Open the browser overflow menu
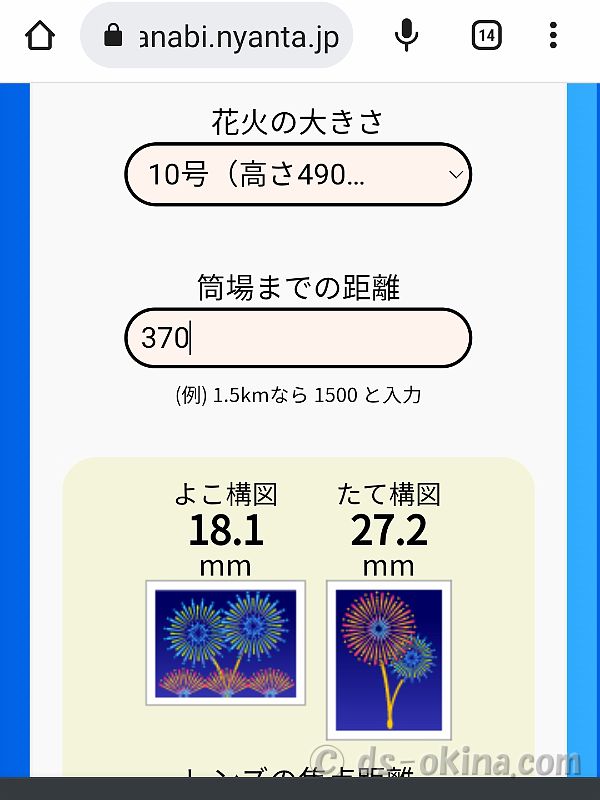Screen dimensions: 600x800 click(x=553, y=36)
